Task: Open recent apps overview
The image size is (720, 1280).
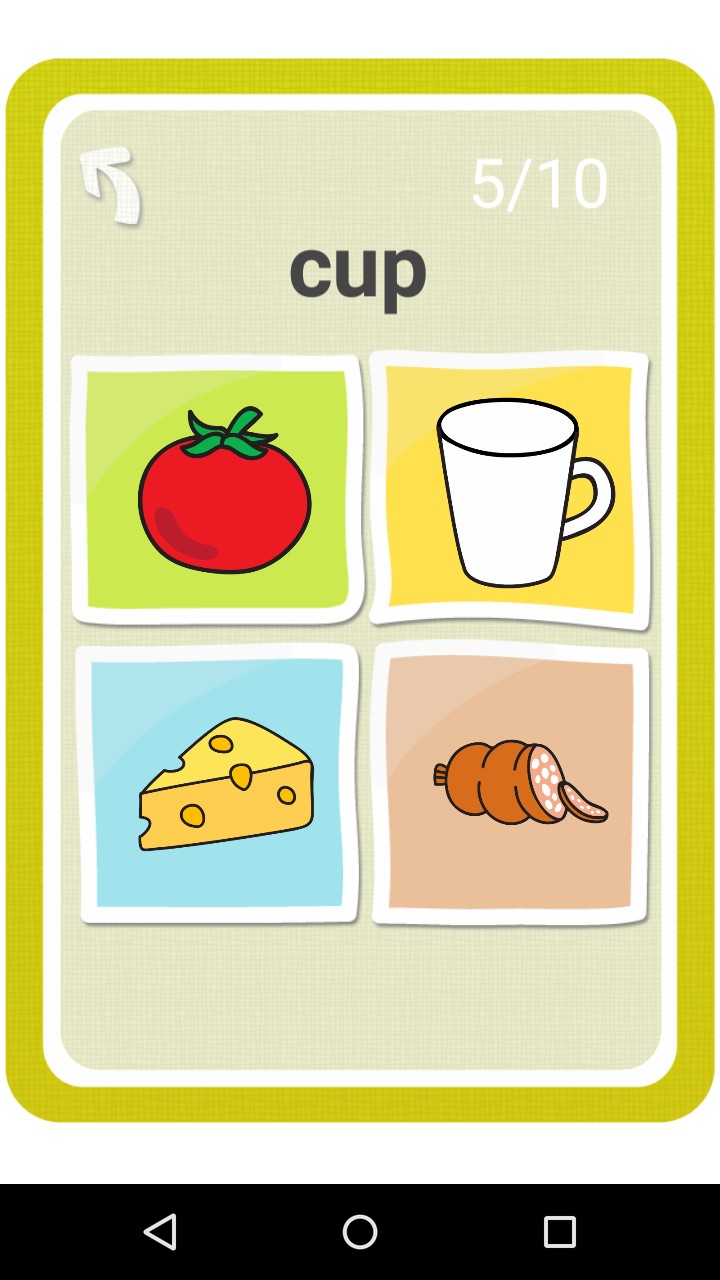Action: coord(559,1231)
